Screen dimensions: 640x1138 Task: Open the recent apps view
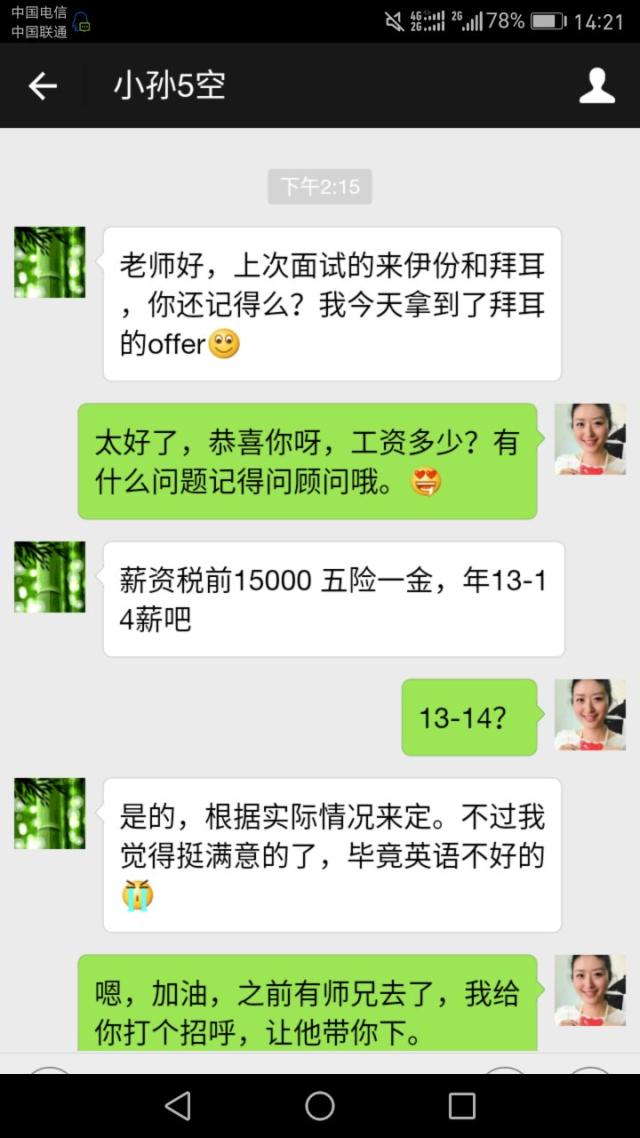click(x=462, y=1105)
